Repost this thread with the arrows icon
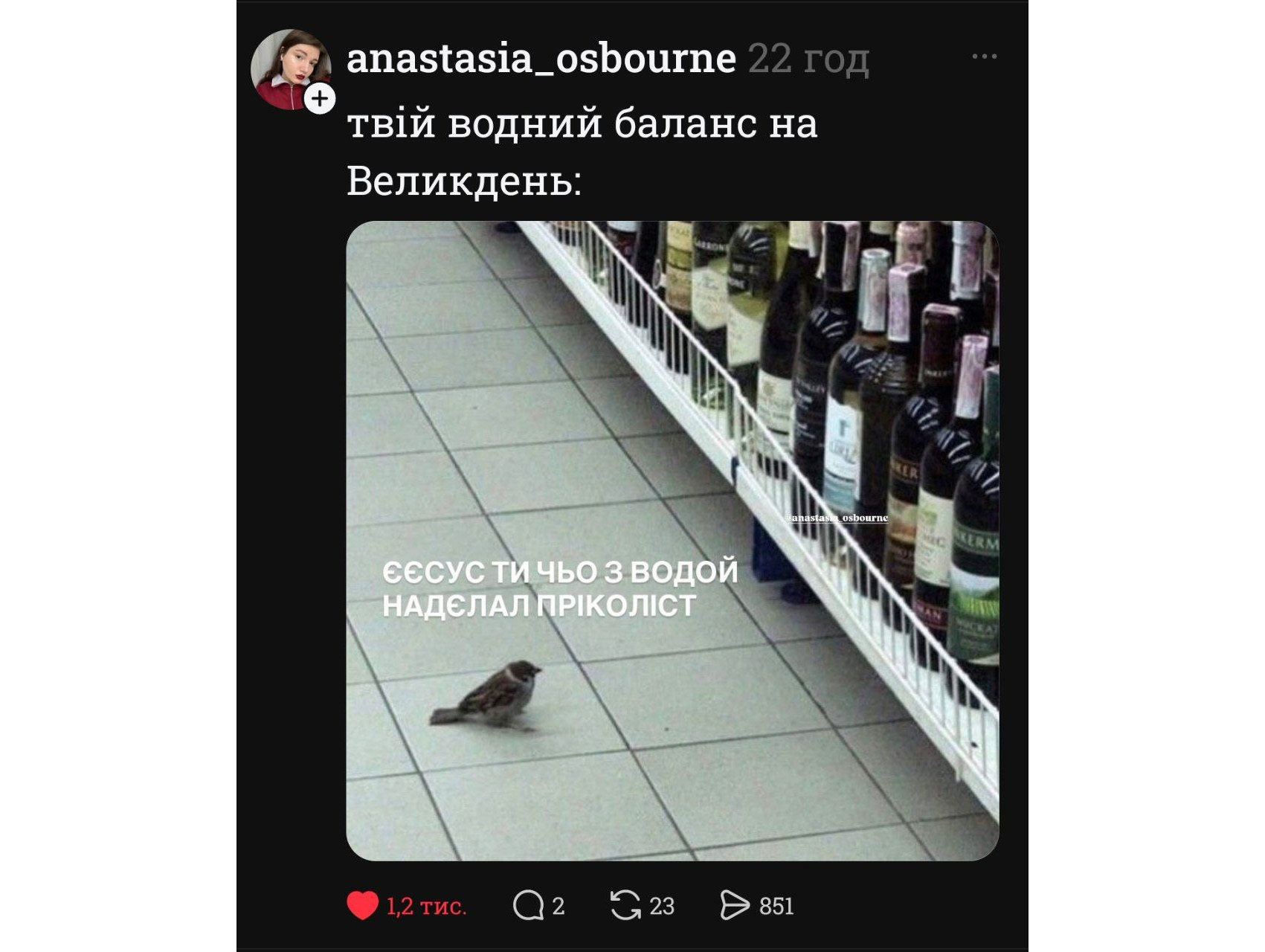 pos(625,906)
